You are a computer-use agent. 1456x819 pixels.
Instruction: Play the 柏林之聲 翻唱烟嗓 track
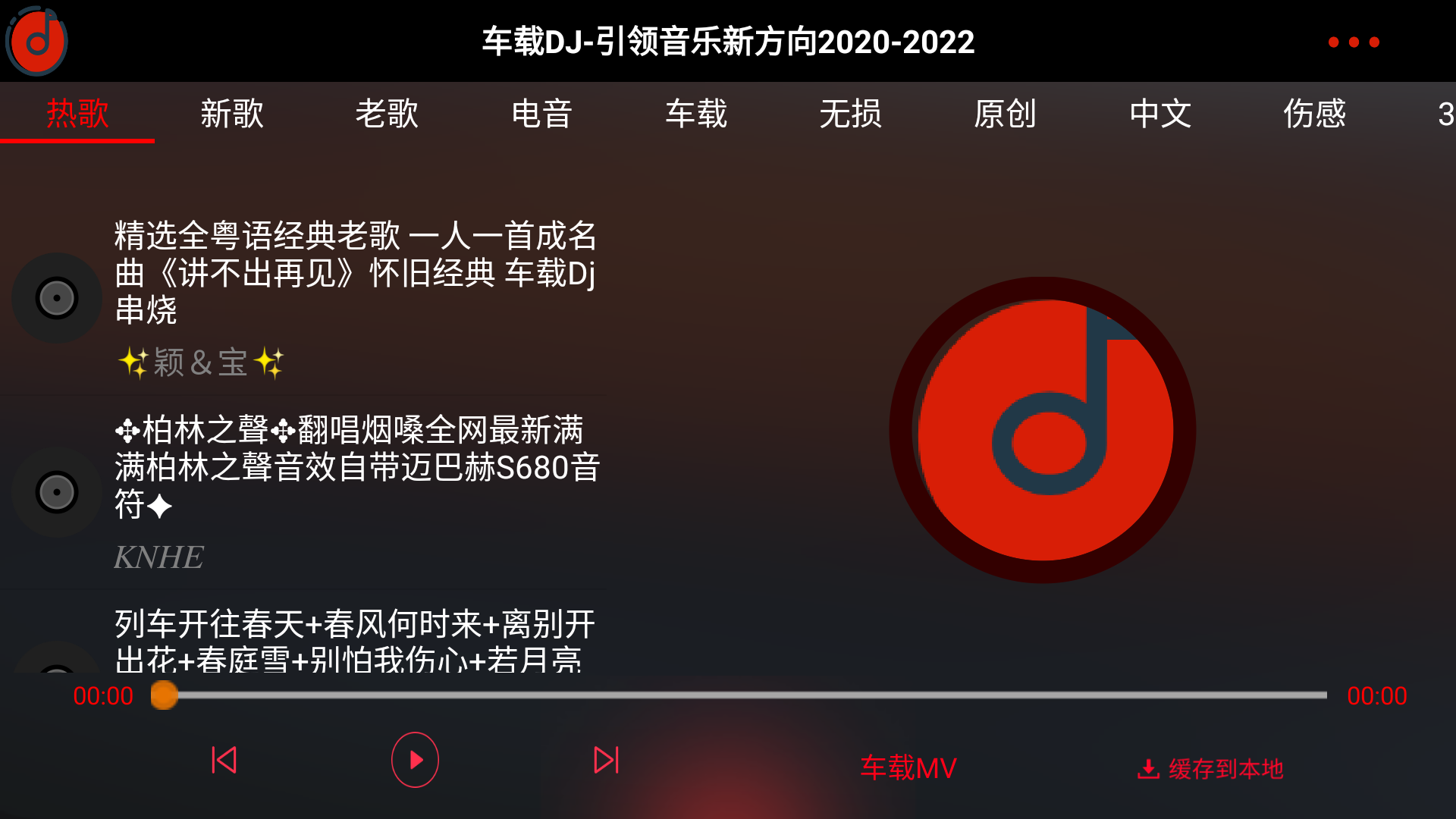(x=356, y=467)
